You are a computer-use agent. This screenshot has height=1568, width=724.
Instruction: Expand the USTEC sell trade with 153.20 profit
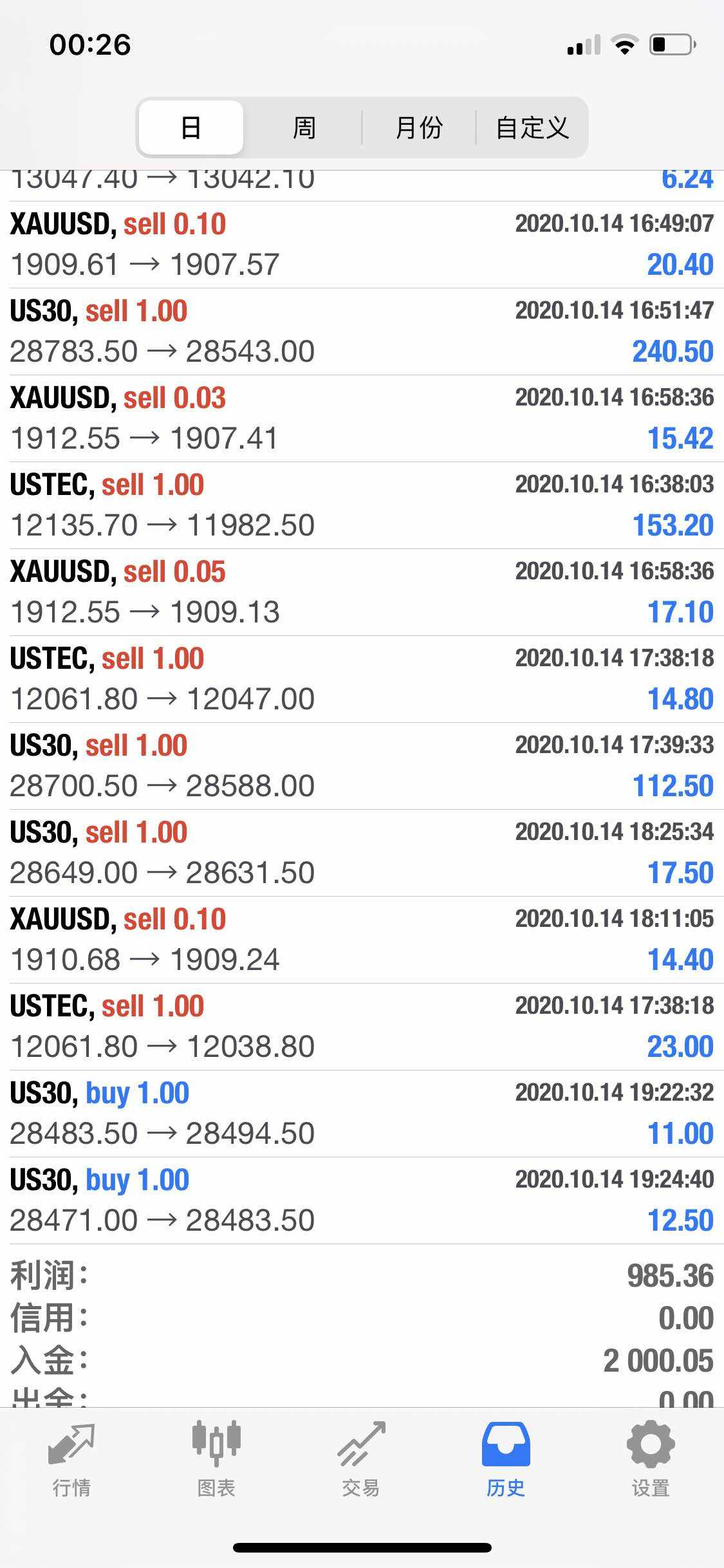(362, 505)
